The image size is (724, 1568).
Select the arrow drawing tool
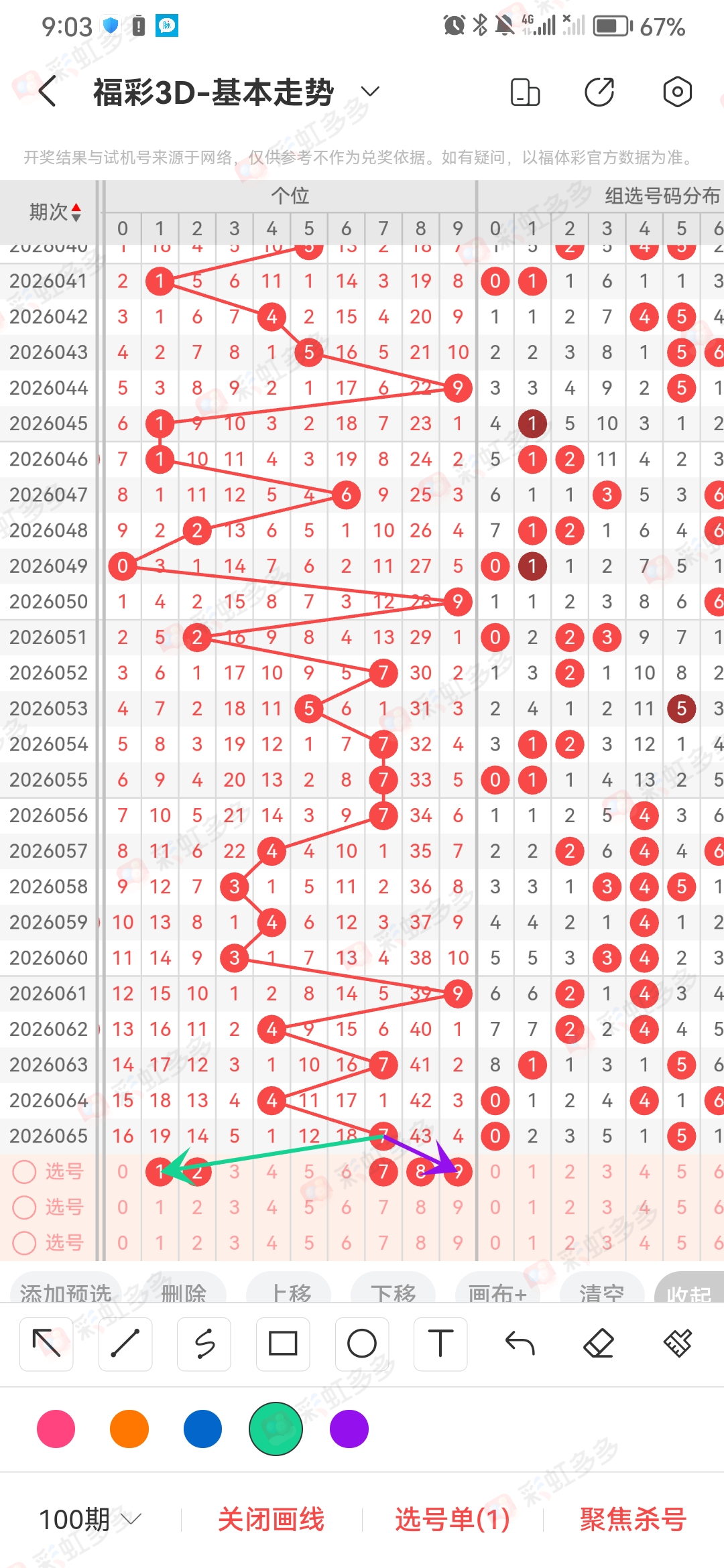pos(46,1344)
